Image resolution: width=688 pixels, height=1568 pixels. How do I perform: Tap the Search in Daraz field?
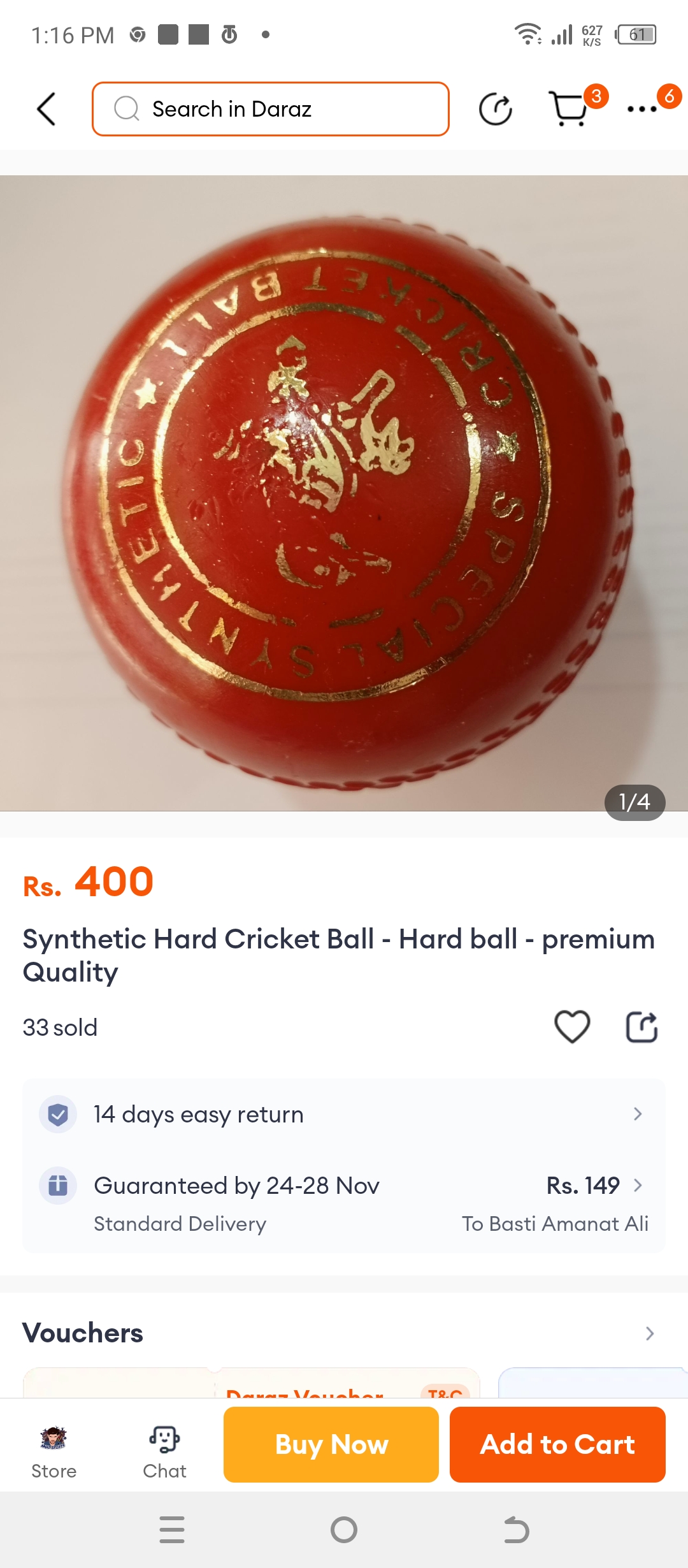pos(271,109)
